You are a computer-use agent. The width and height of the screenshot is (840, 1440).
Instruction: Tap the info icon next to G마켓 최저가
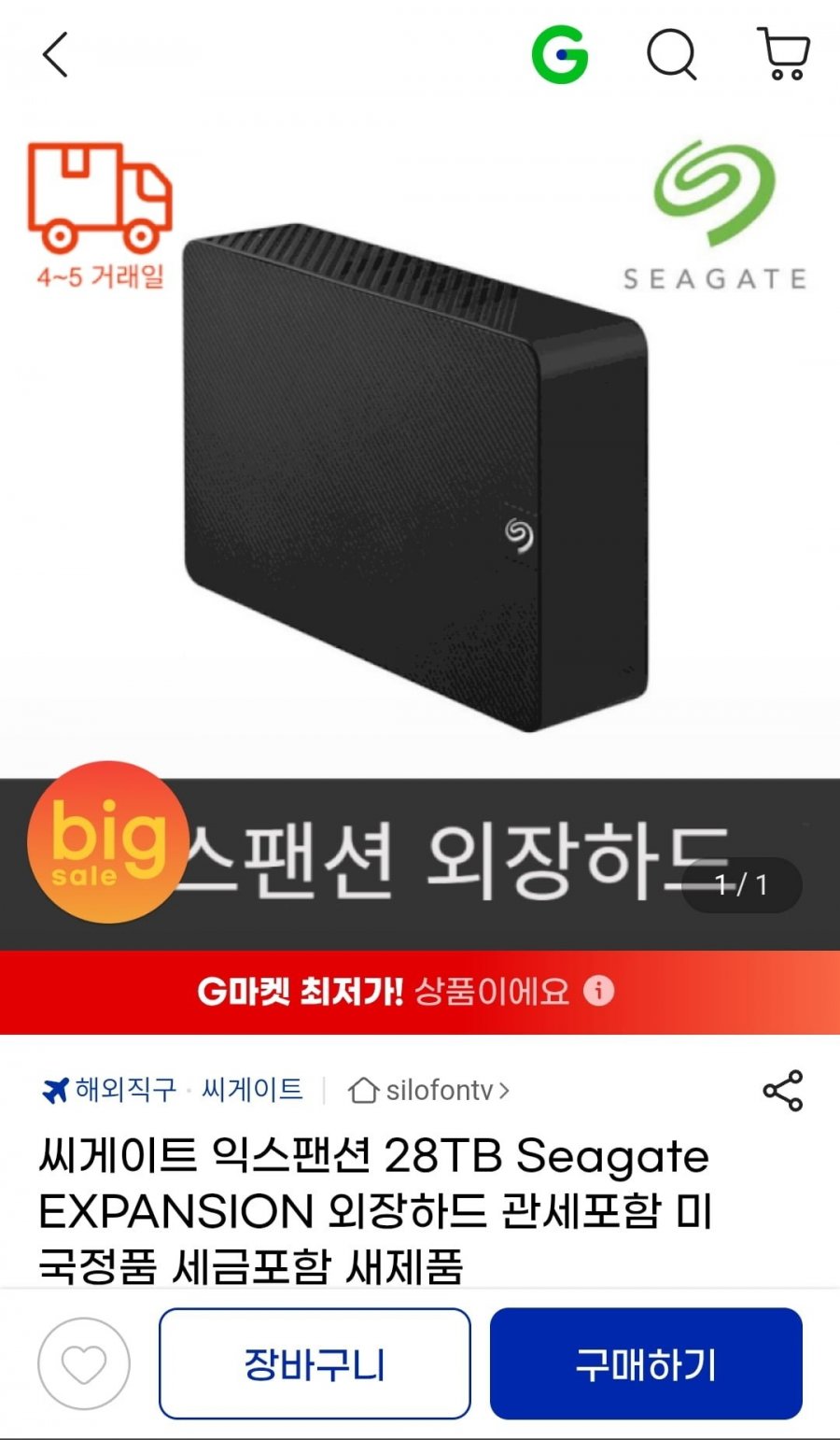pos(598,993)
